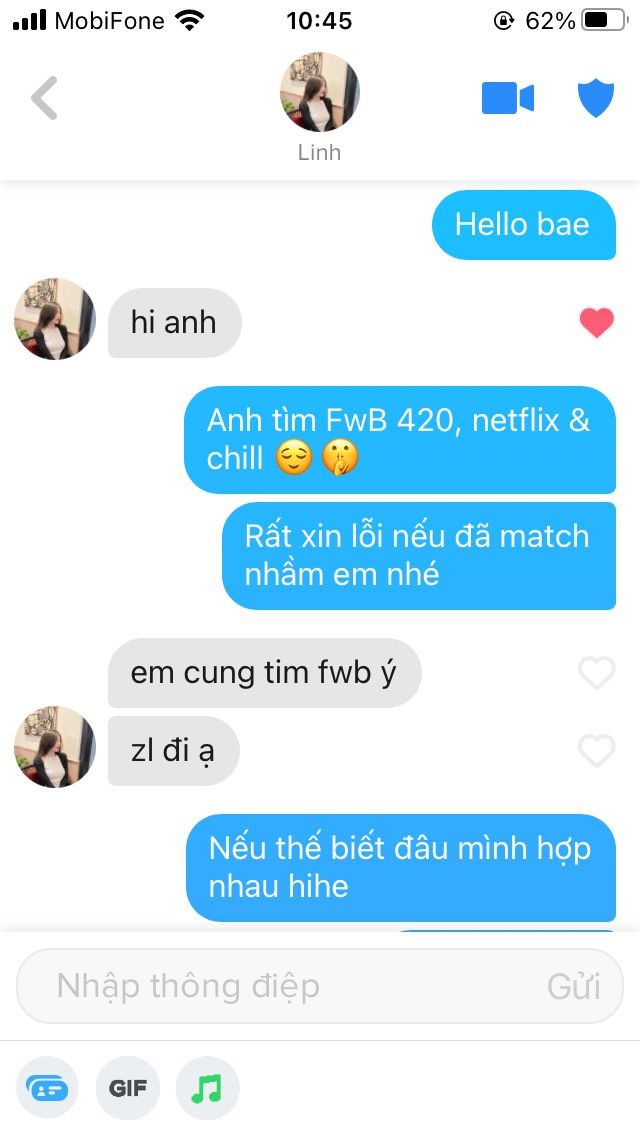Screen dimensions: 640x1136
Task: Start a video call with Linh
Action: [x=508, y=98]
